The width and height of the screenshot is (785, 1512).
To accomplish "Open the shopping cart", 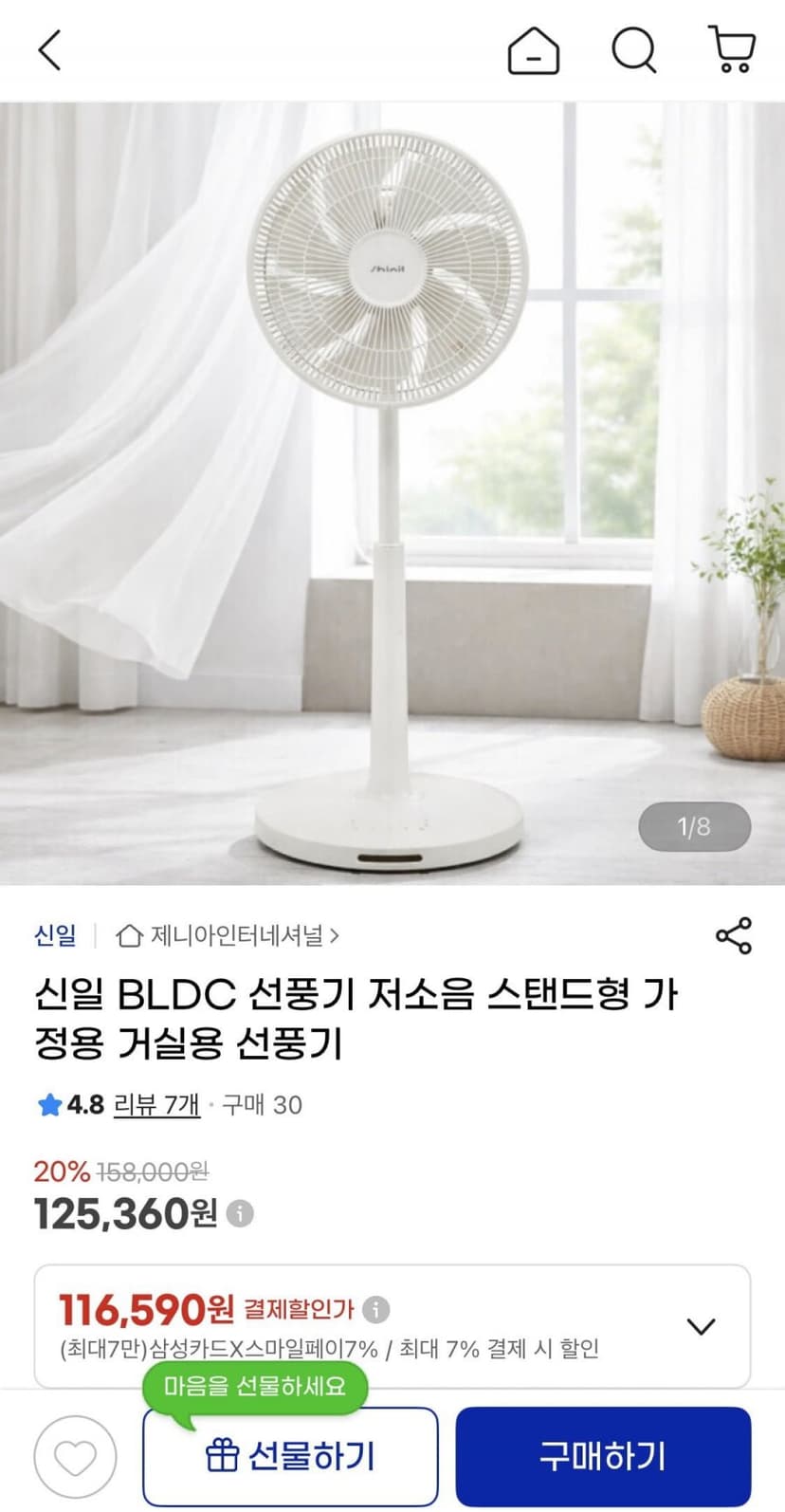I will pos(732,49).
